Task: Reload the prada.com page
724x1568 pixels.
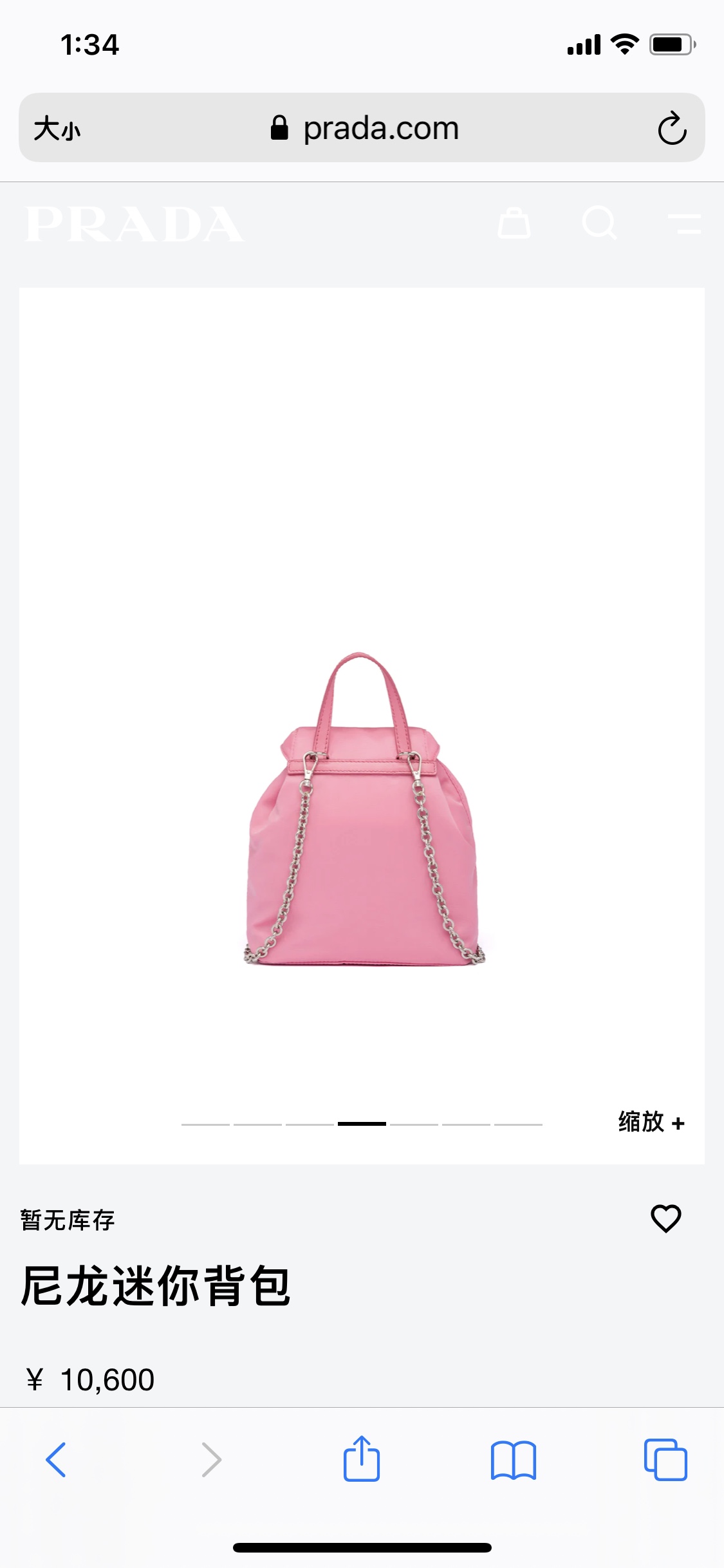Action: (672, 129)
